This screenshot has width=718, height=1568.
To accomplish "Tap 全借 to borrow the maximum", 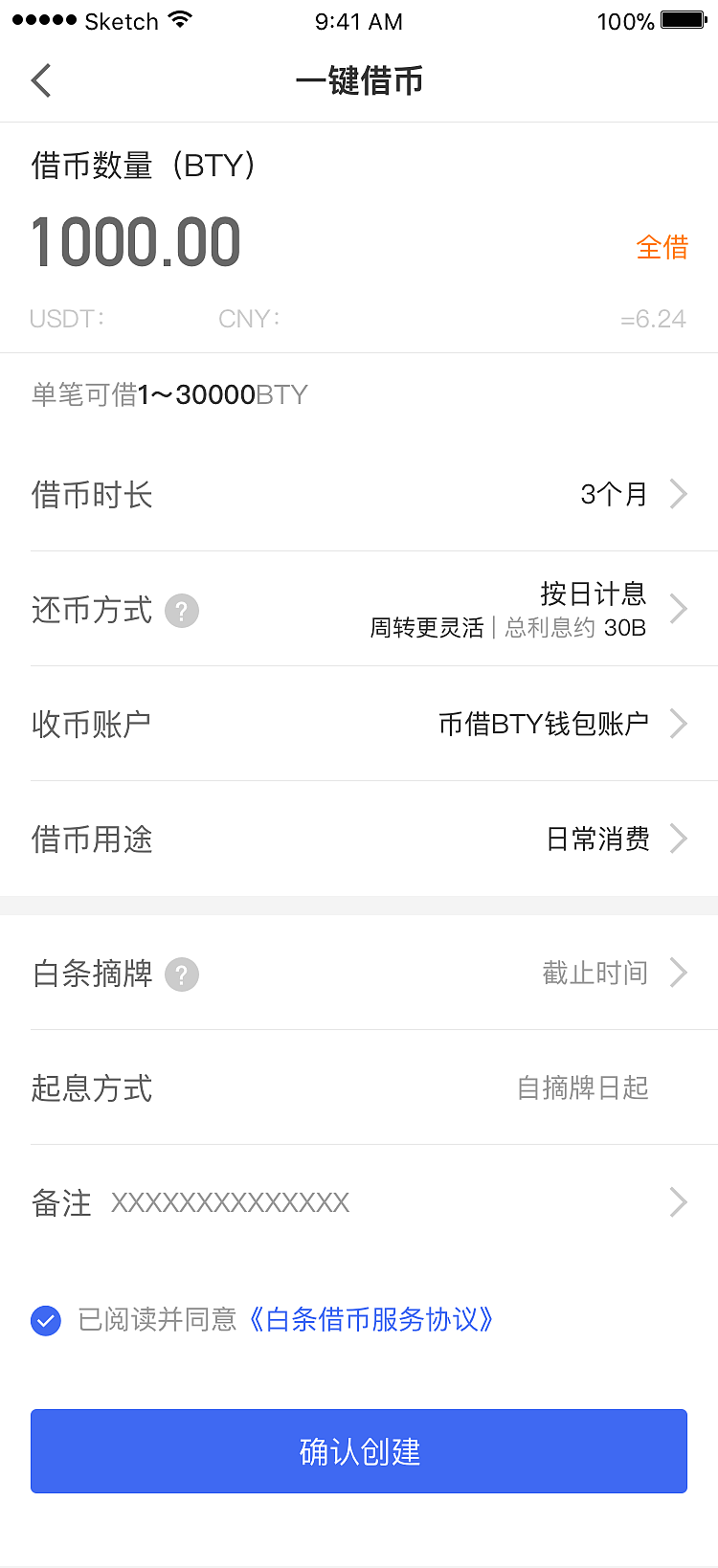I will (x=662, y=248).
